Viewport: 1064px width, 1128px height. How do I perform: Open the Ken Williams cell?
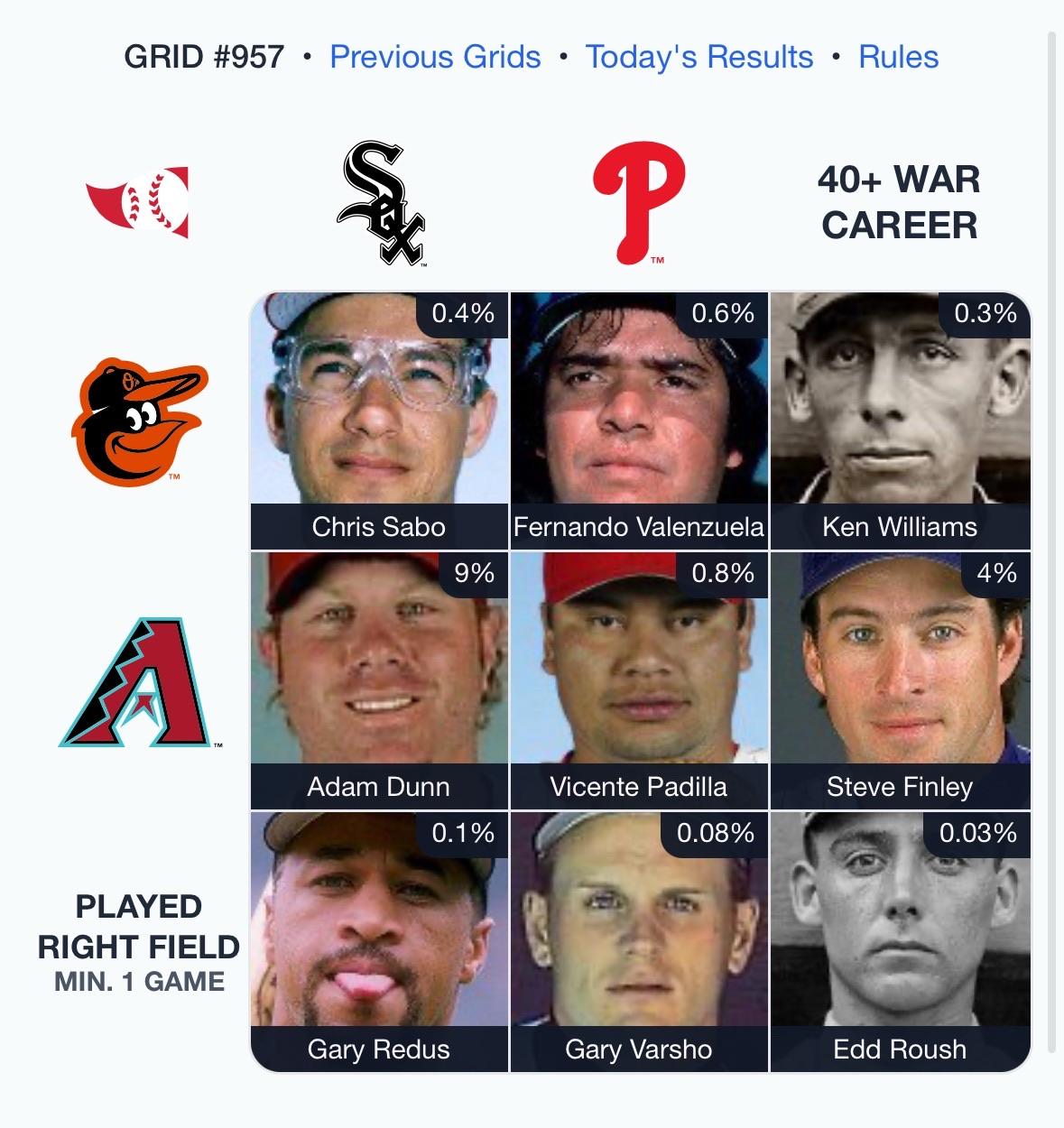coord(900,421)
